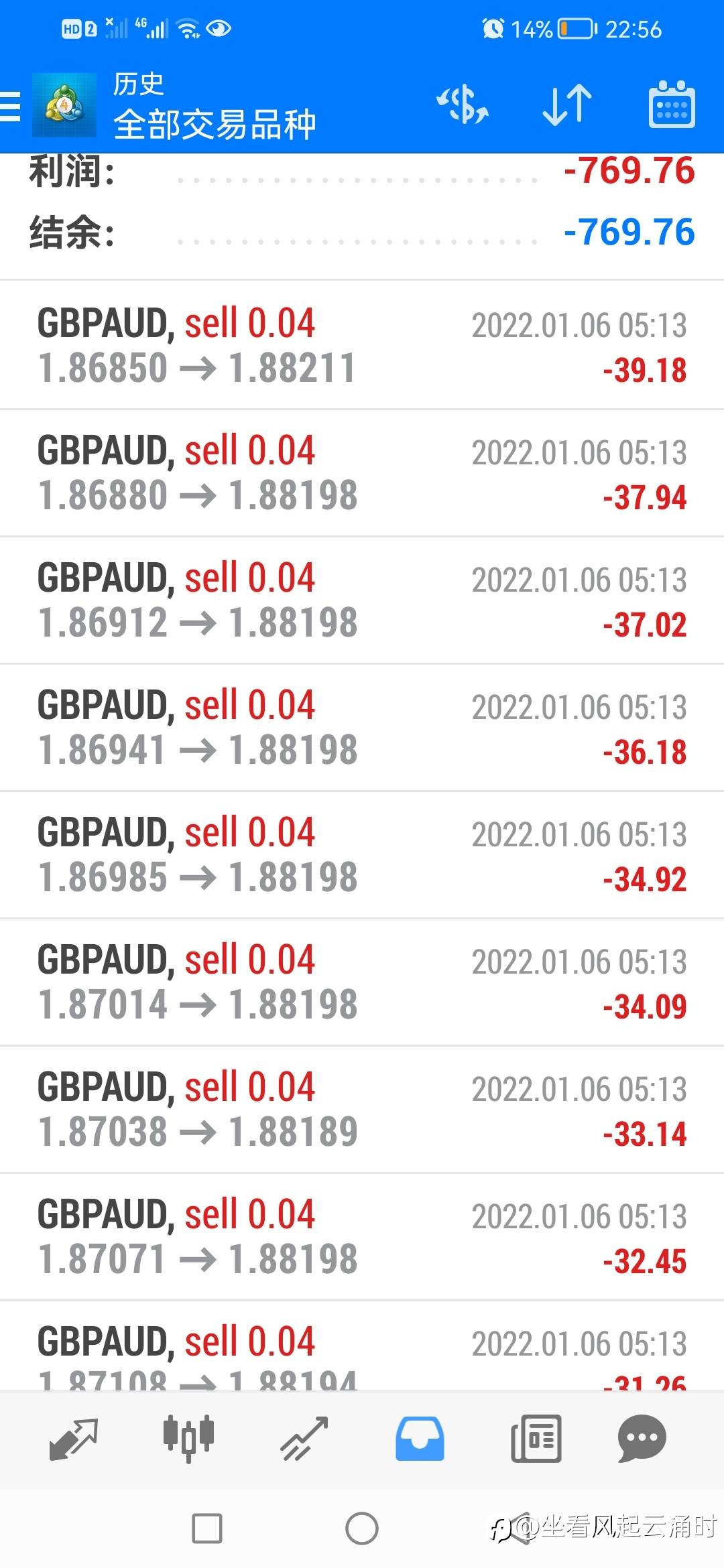Open the GBPAUD trade with loss -37.94
This screenshot has width=724, height=1568.
click(362, 473)
